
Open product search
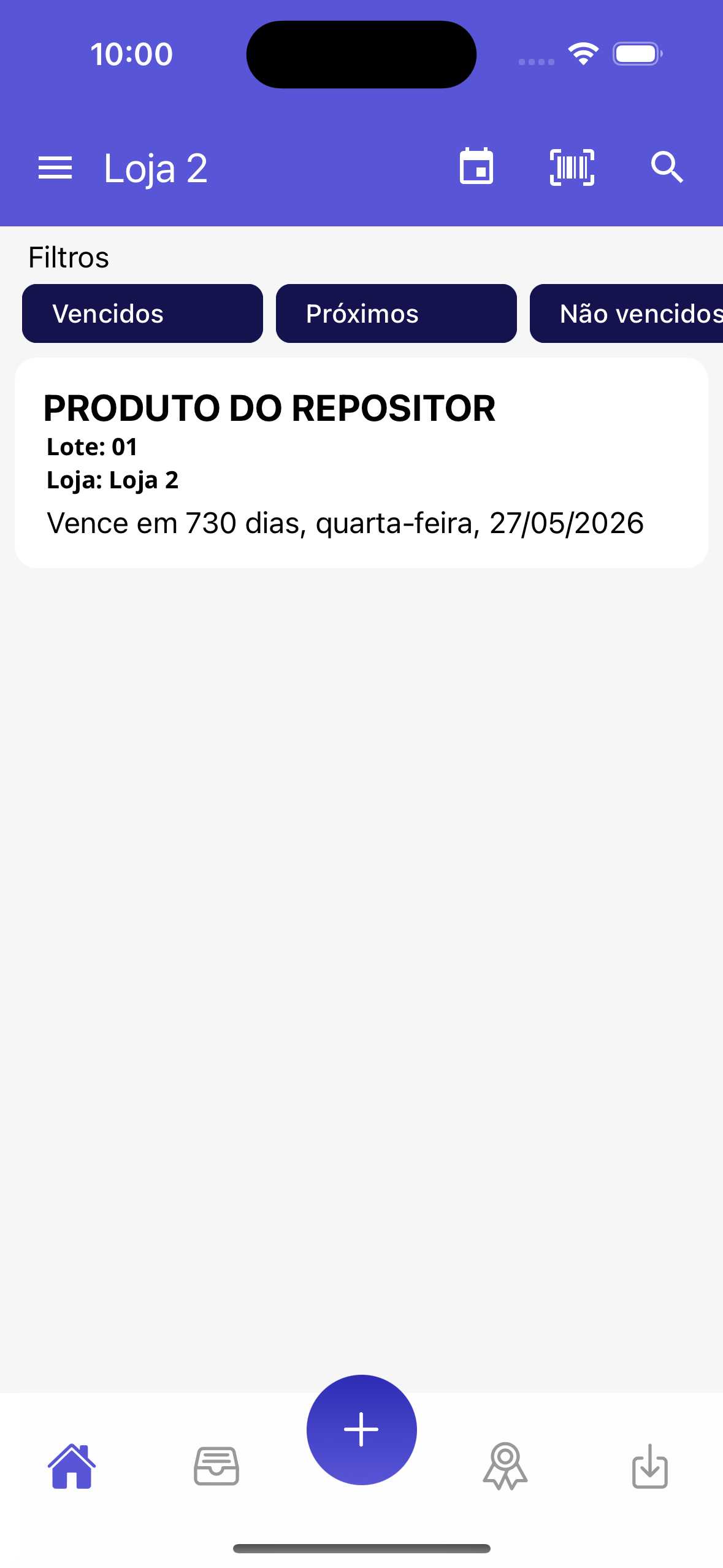(667, 167)
